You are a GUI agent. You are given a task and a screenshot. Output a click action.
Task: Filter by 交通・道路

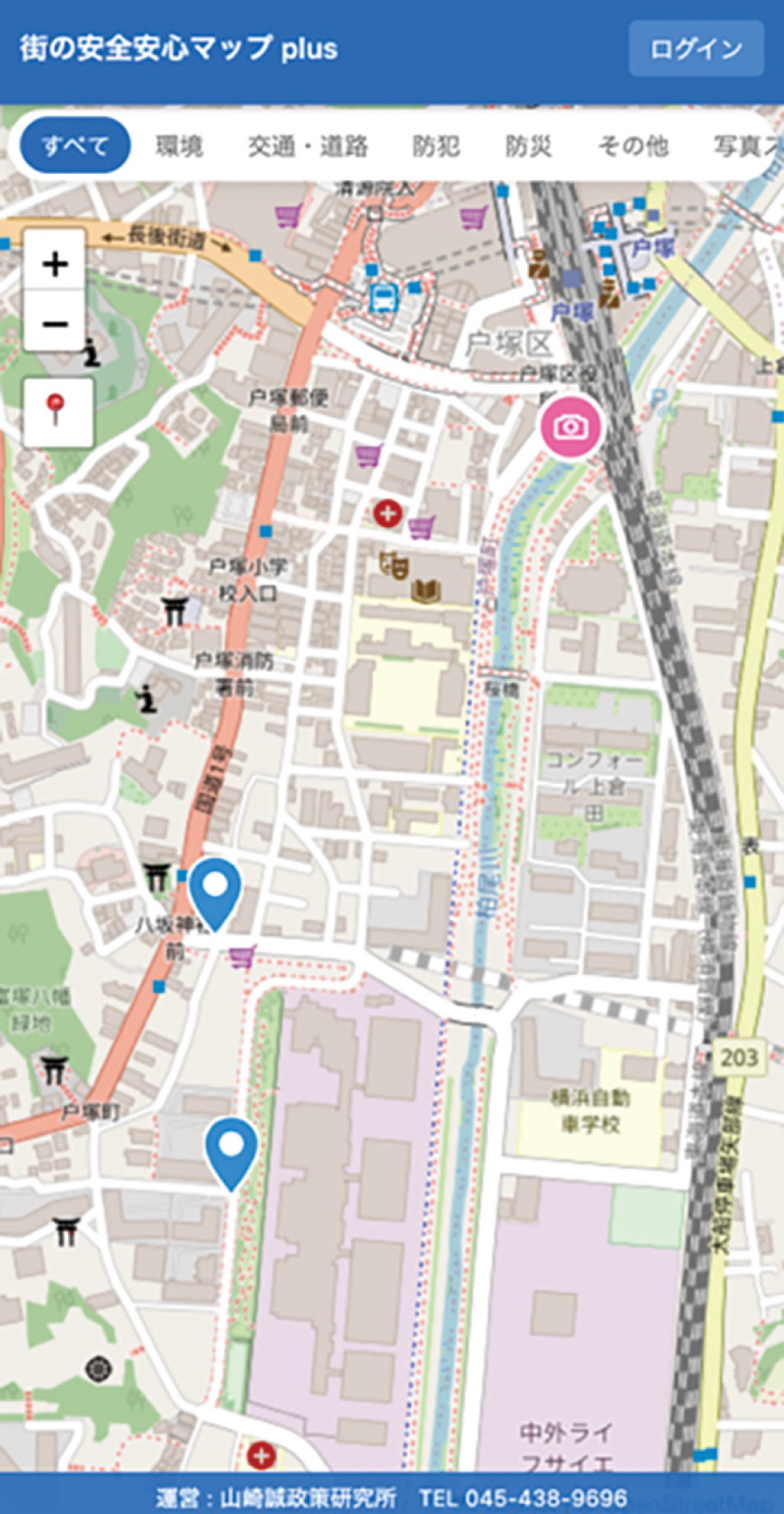click(x=308, y=146)
